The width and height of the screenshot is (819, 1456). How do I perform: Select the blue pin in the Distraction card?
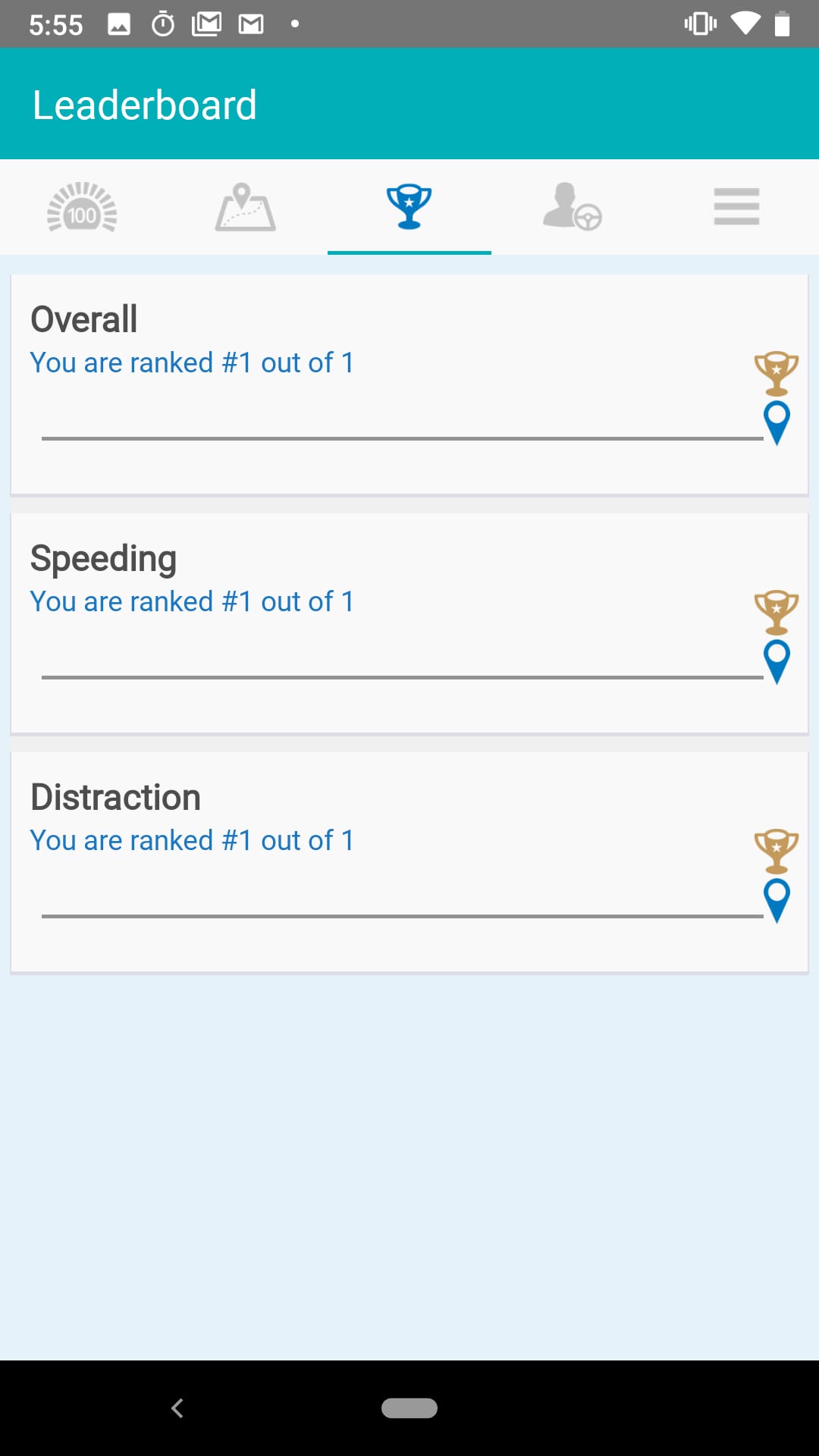777,900
